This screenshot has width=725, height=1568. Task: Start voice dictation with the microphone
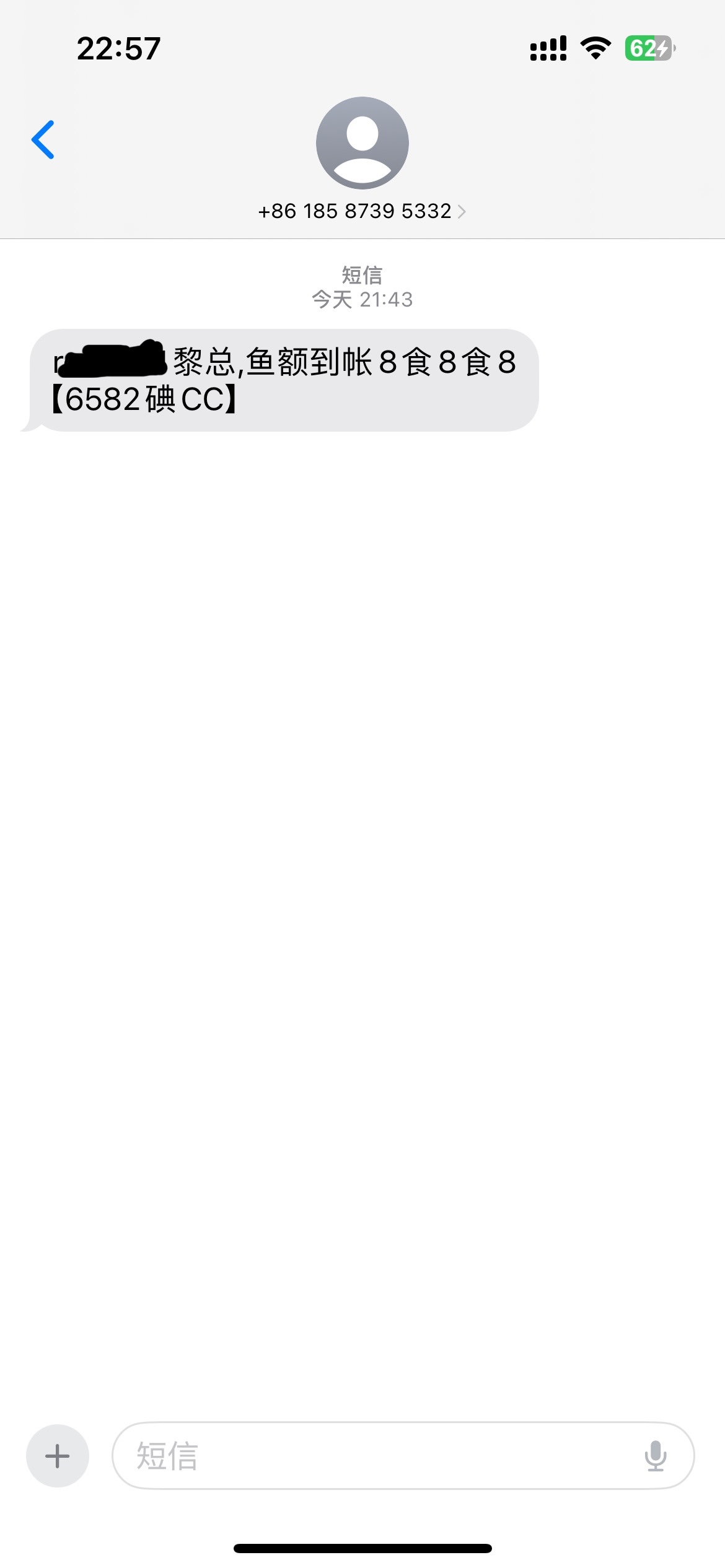[x=655, y=1456]
